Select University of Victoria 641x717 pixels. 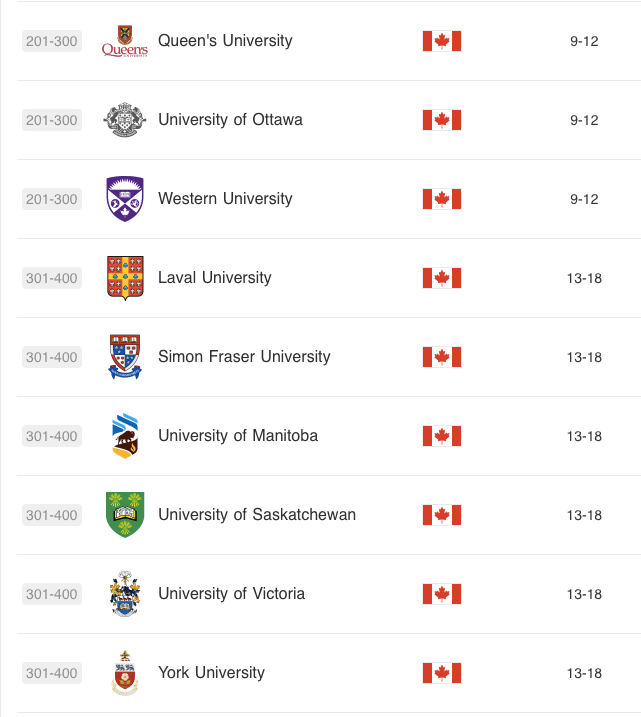(231, 594)
